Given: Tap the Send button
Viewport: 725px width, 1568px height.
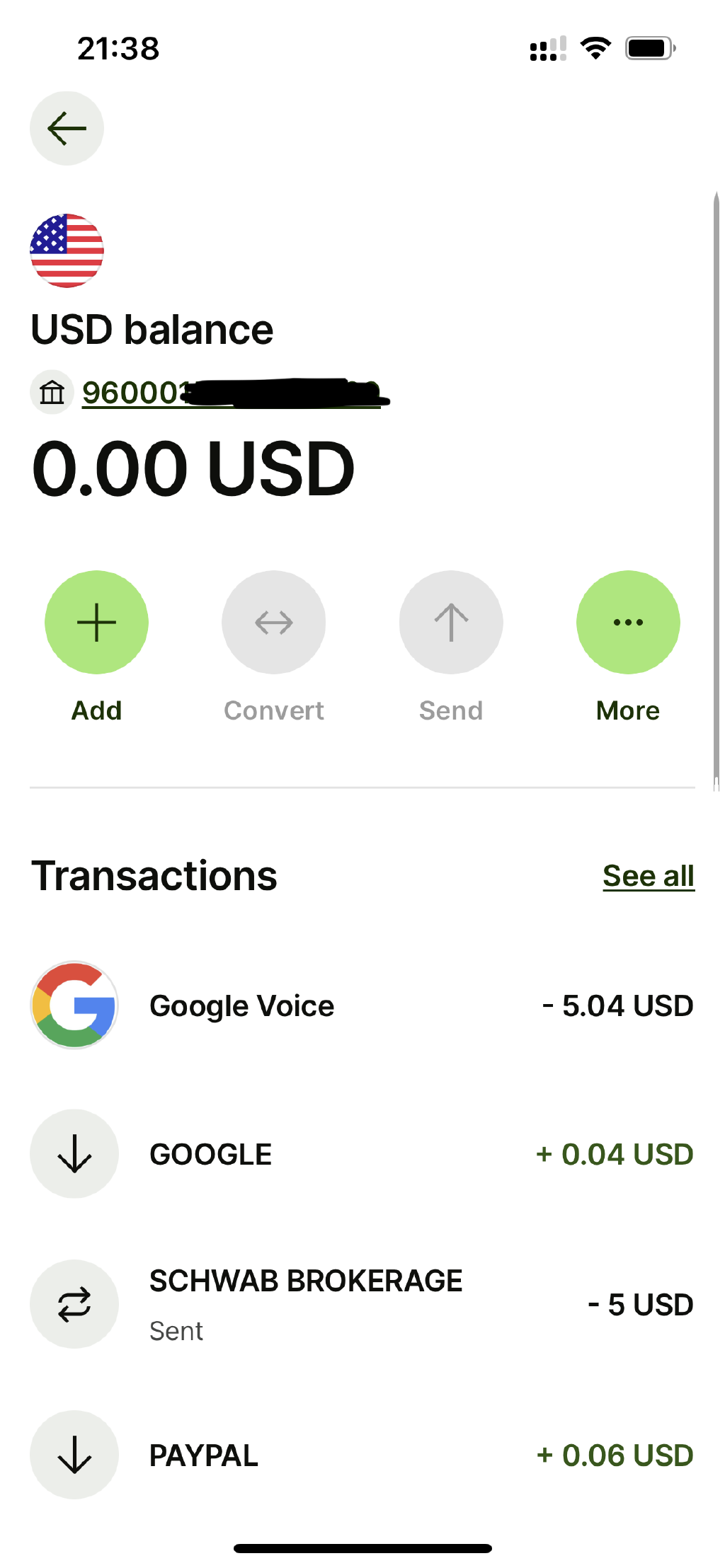Looking at the screenshot, I should coord(451,623).
